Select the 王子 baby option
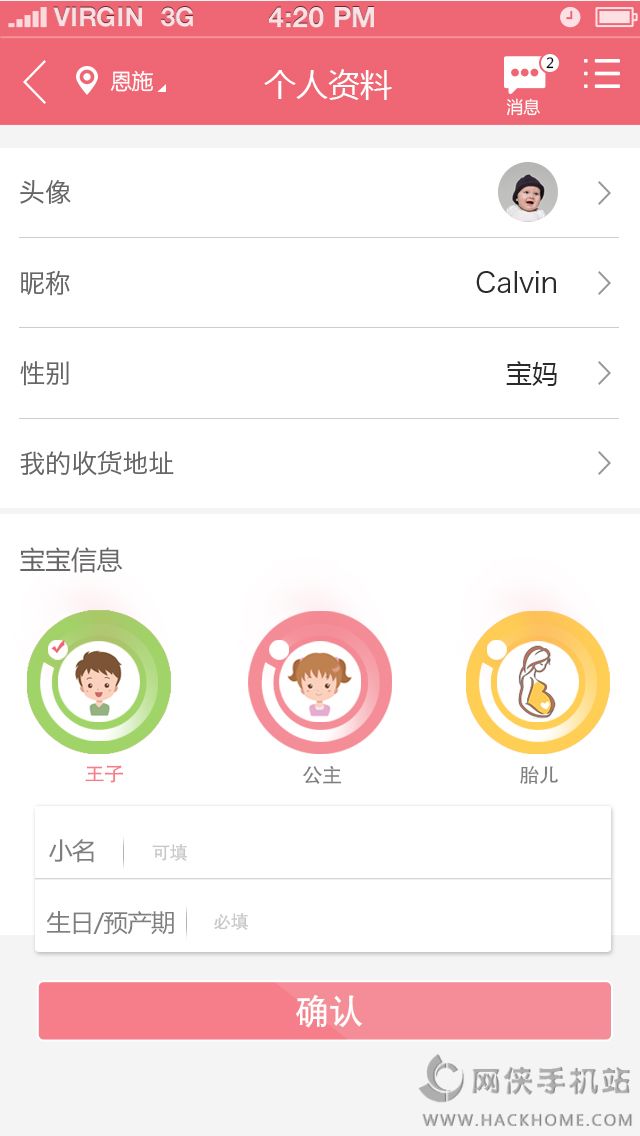Viewport: 640px width, 1136px height. coord(99,683)
